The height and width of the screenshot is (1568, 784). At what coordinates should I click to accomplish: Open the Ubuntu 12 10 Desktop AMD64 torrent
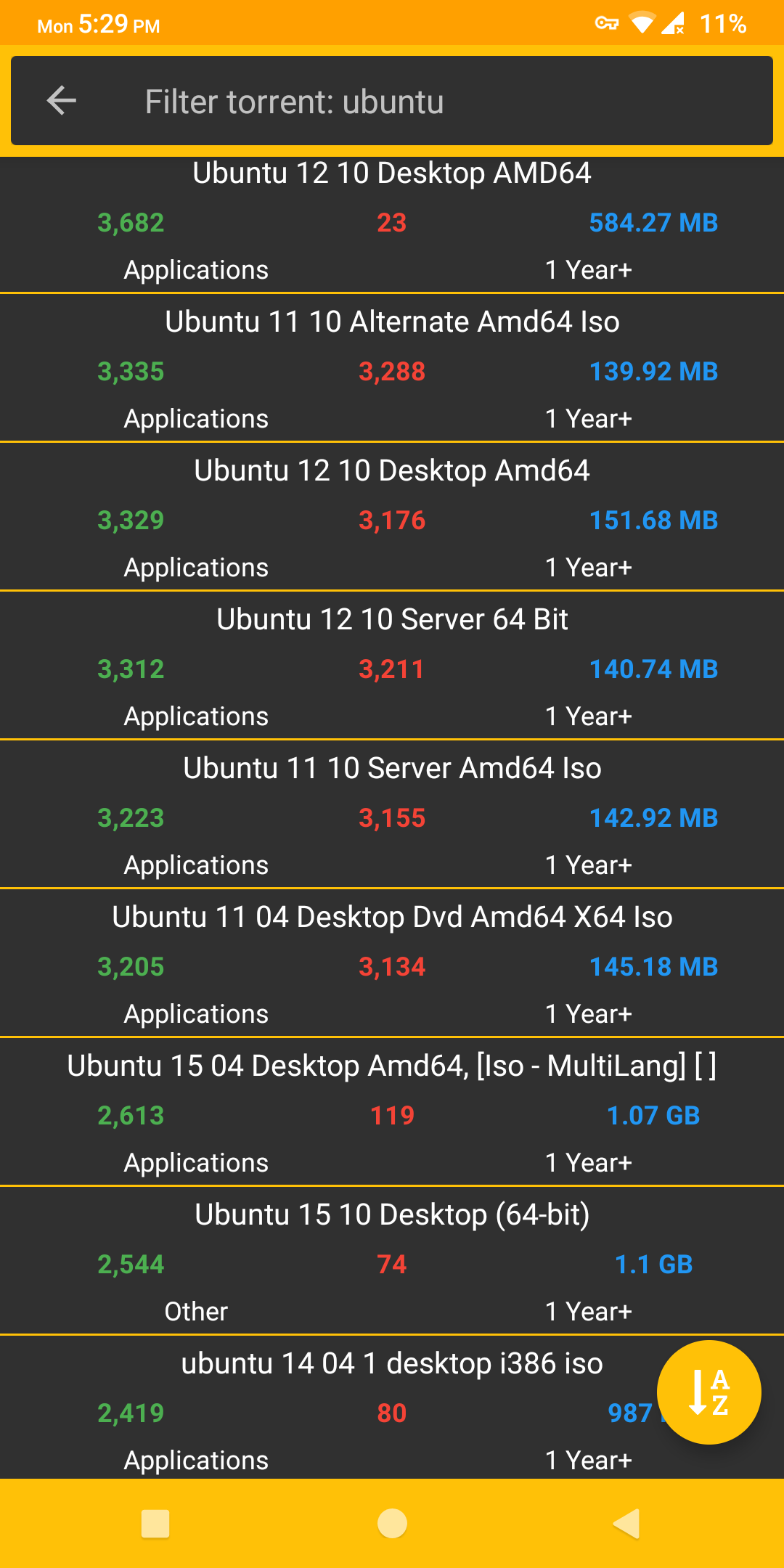[392, 173]
